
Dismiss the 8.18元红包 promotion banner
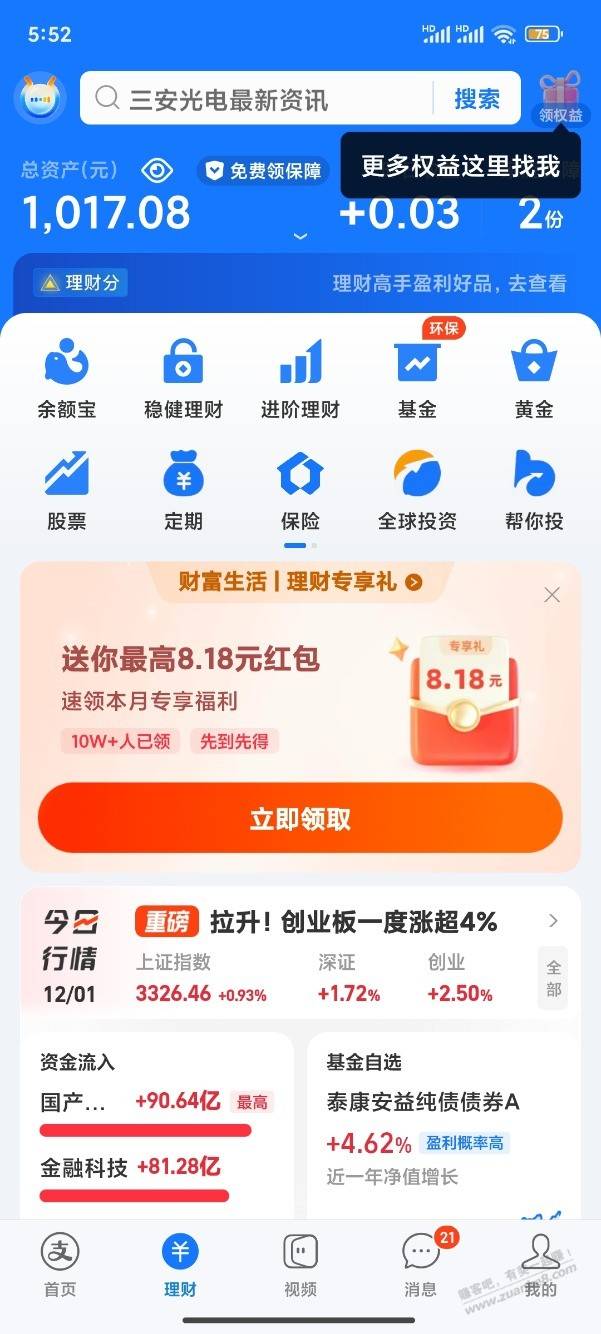[x=552, y=595]
